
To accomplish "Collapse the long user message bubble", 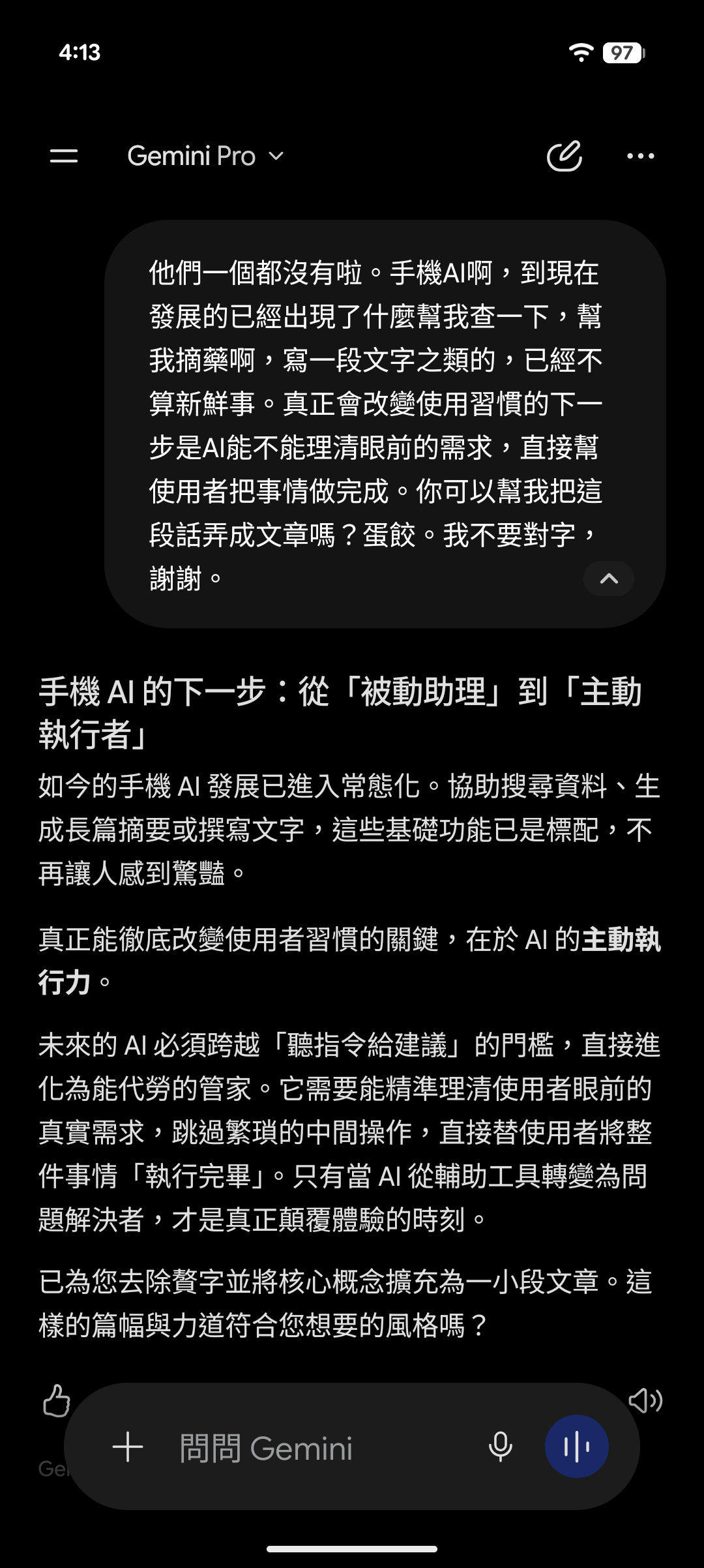I will (x=608, y=579).
